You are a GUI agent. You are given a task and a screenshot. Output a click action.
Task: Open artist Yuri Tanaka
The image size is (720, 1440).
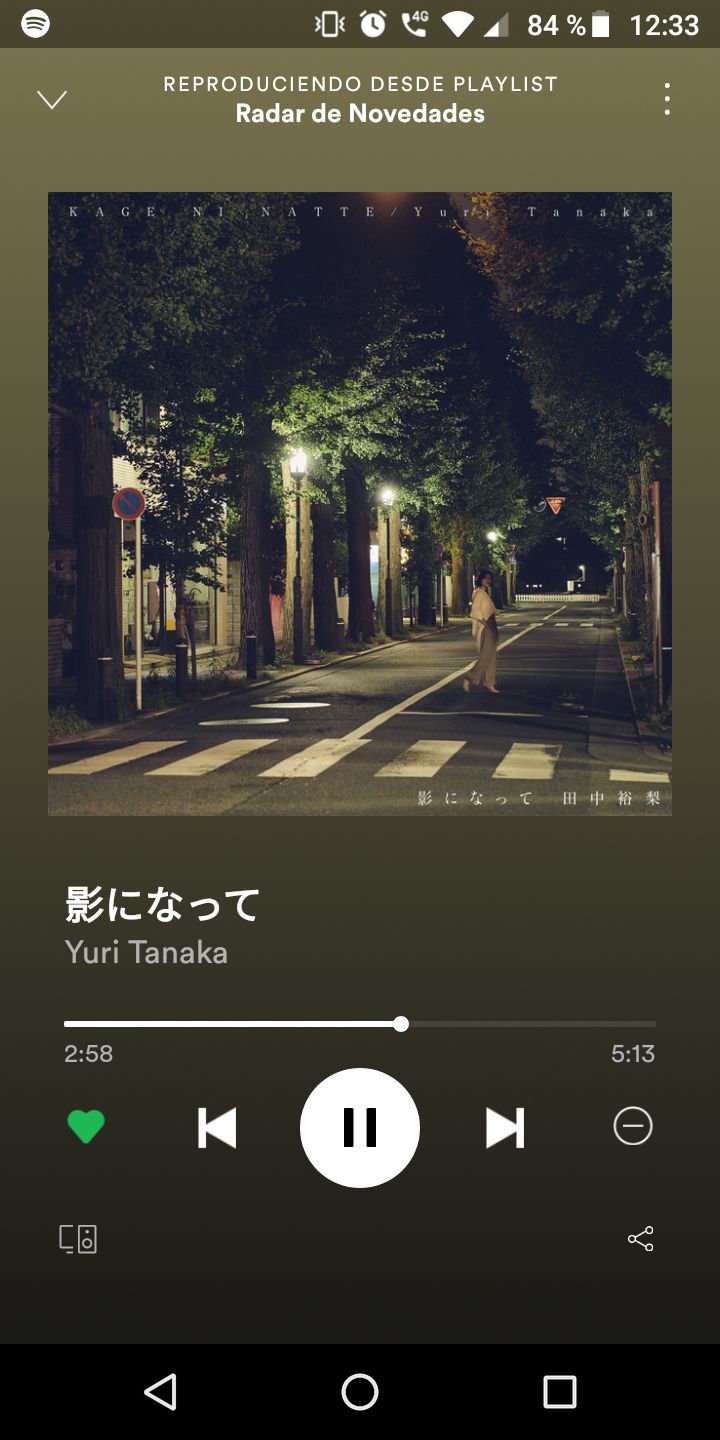(146, 952)
